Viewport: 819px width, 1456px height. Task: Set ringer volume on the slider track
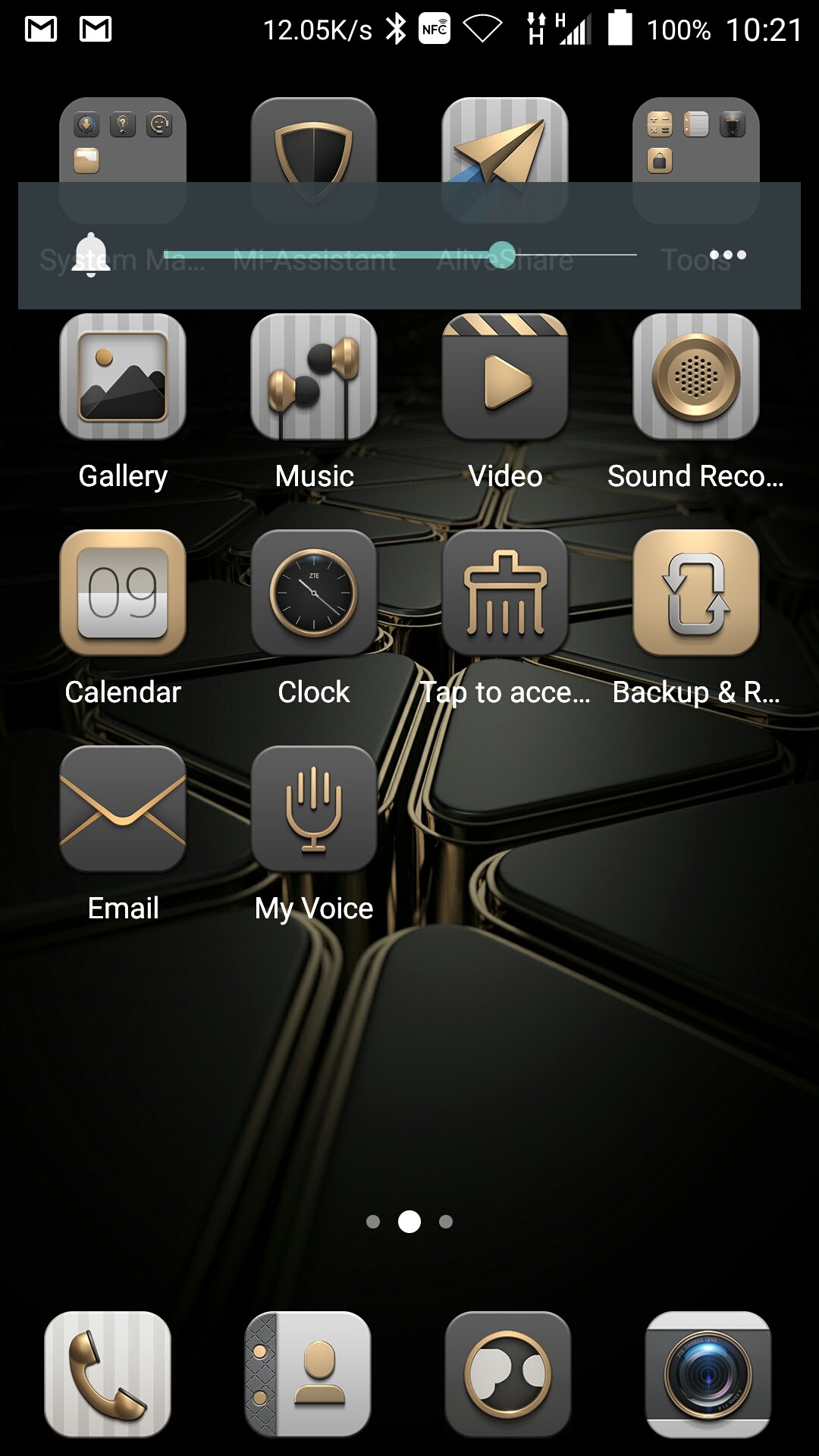click(x=400, y=255)
